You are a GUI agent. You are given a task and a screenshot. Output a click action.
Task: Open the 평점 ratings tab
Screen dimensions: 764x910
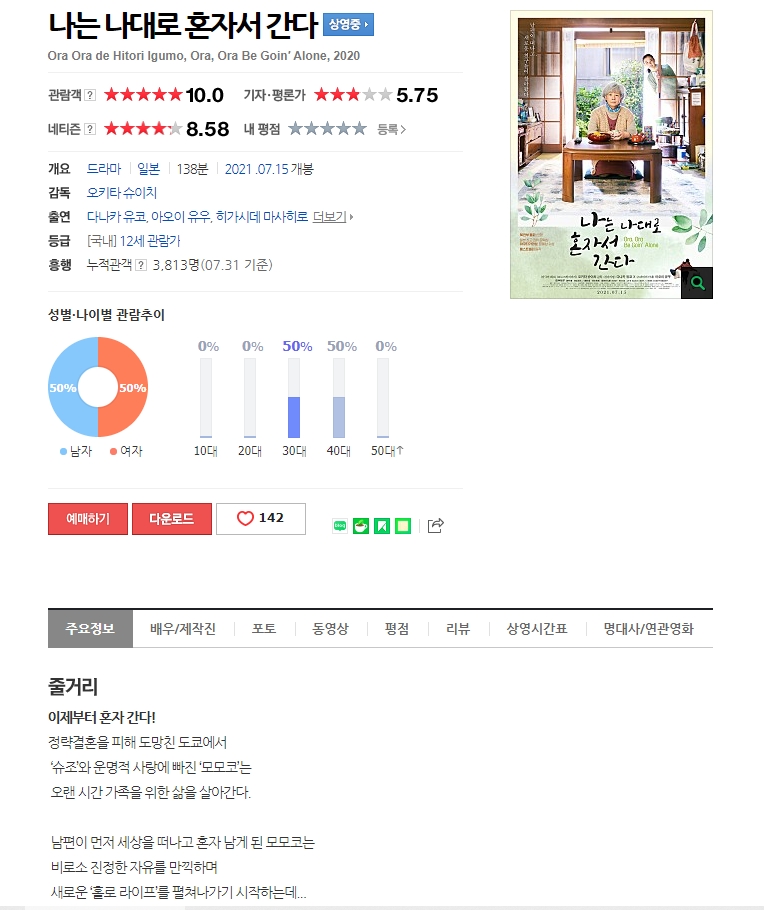click(x=396, y=629)
